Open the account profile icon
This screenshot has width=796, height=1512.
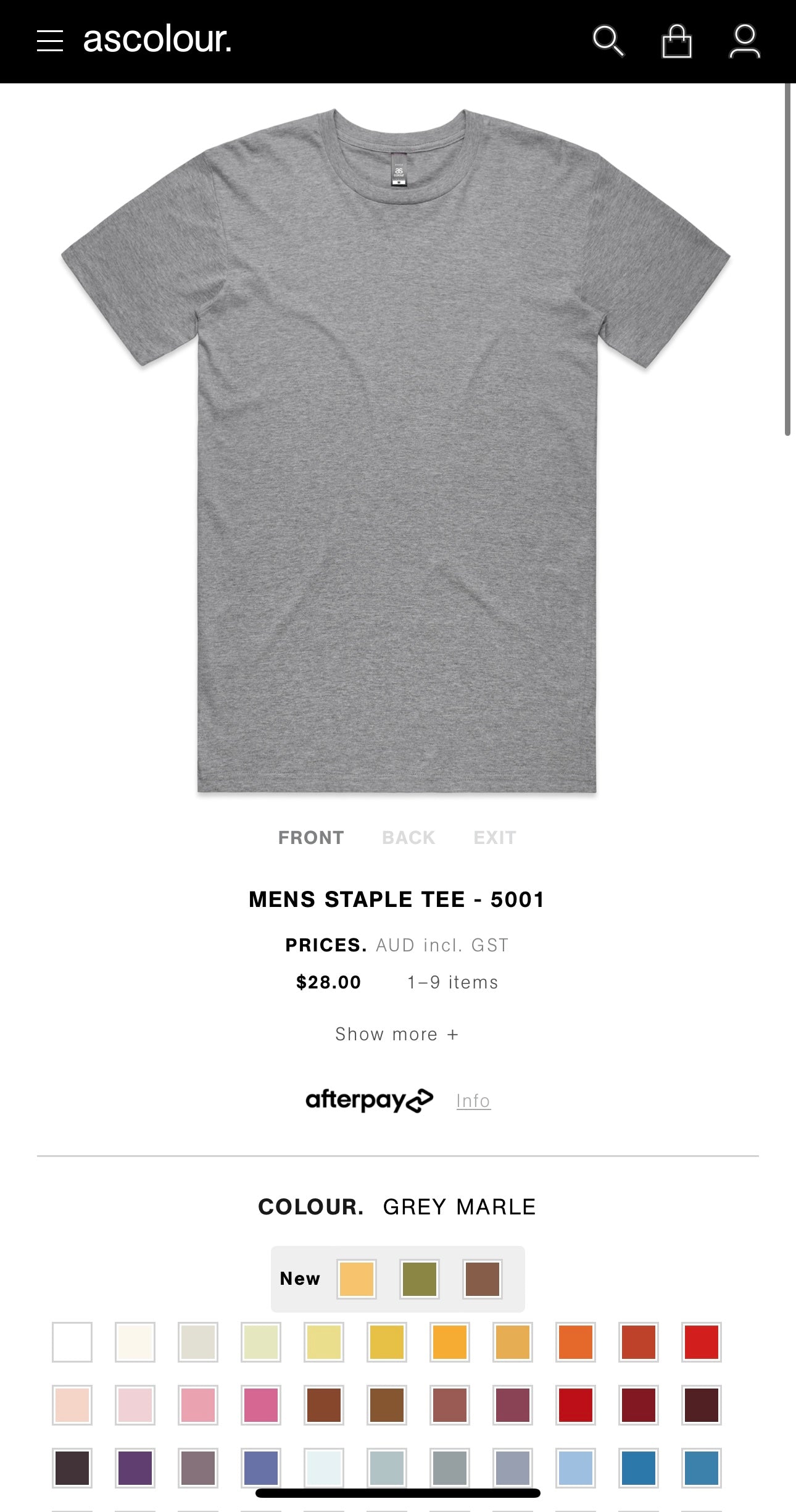(x=745, y=41)
